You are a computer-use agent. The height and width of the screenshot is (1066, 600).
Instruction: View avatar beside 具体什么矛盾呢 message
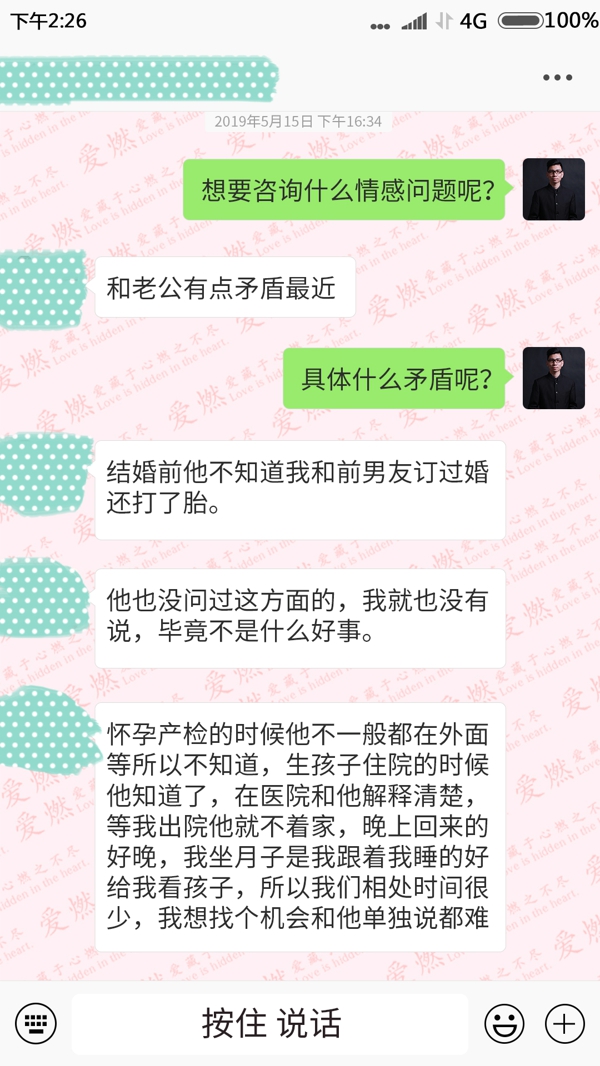tap(553, 378)
